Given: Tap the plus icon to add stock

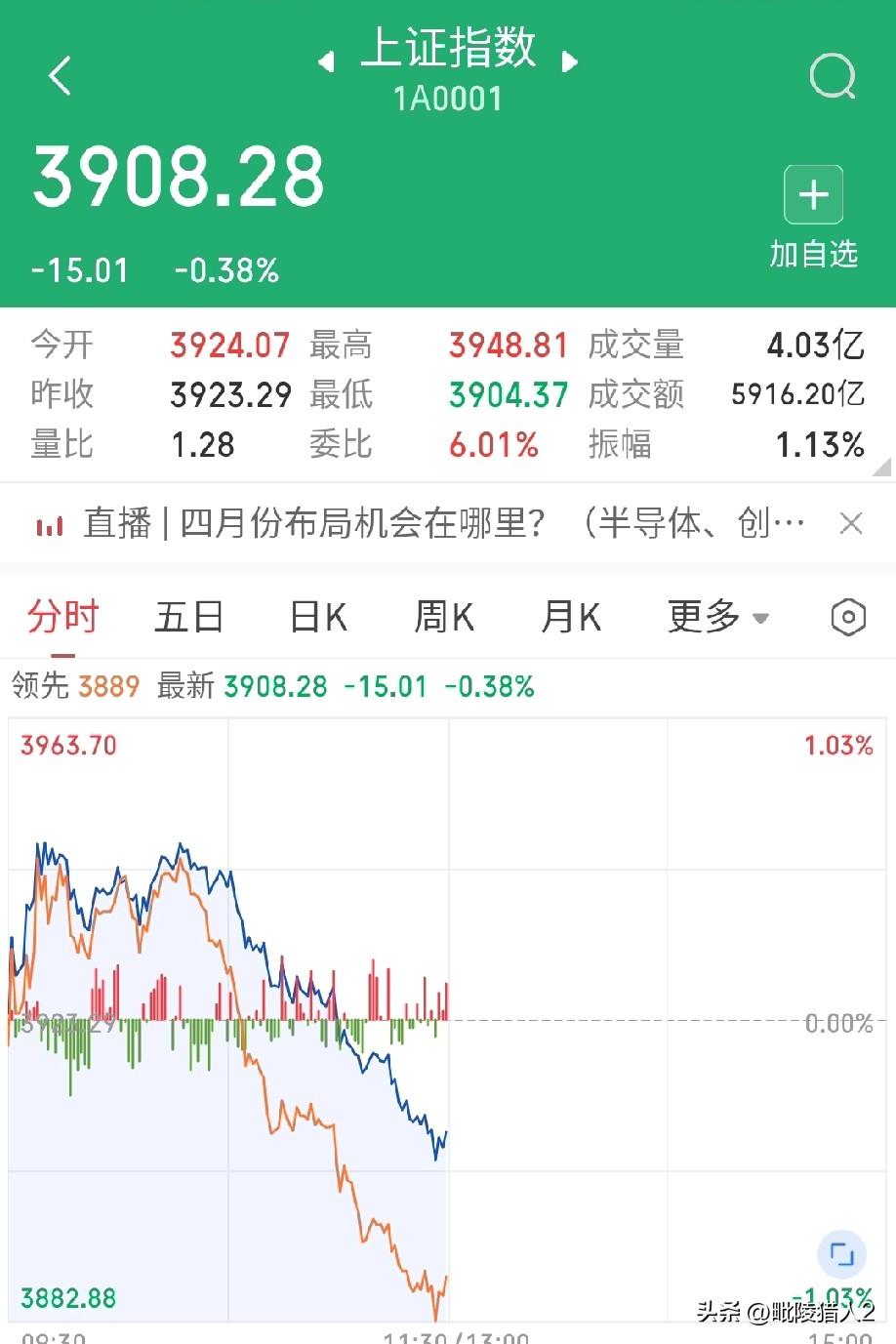Looking at the screenshot, I should tap(813, 194).
